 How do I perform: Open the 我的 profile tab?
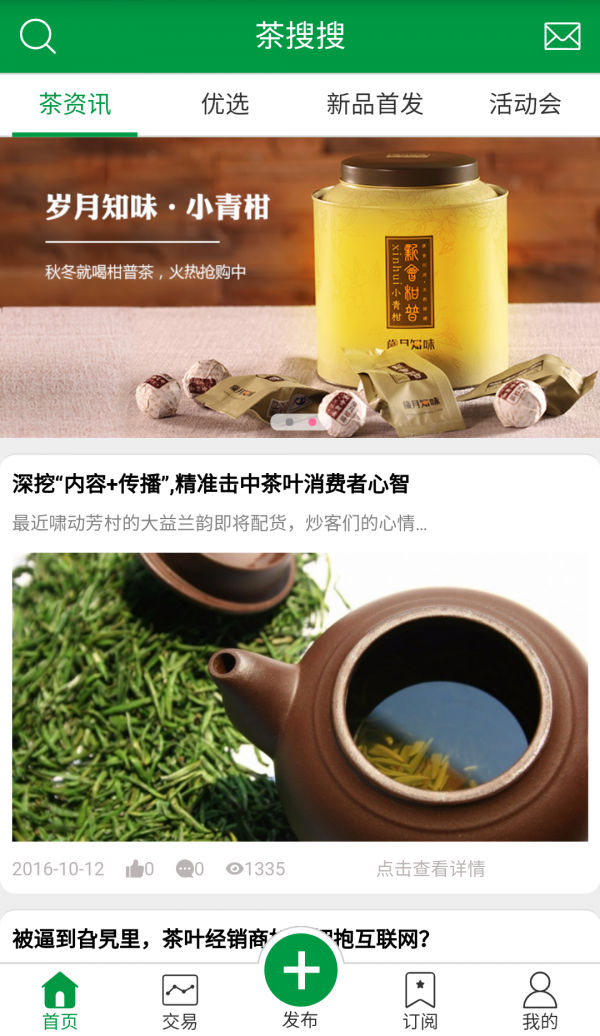tap(540, 1000)
